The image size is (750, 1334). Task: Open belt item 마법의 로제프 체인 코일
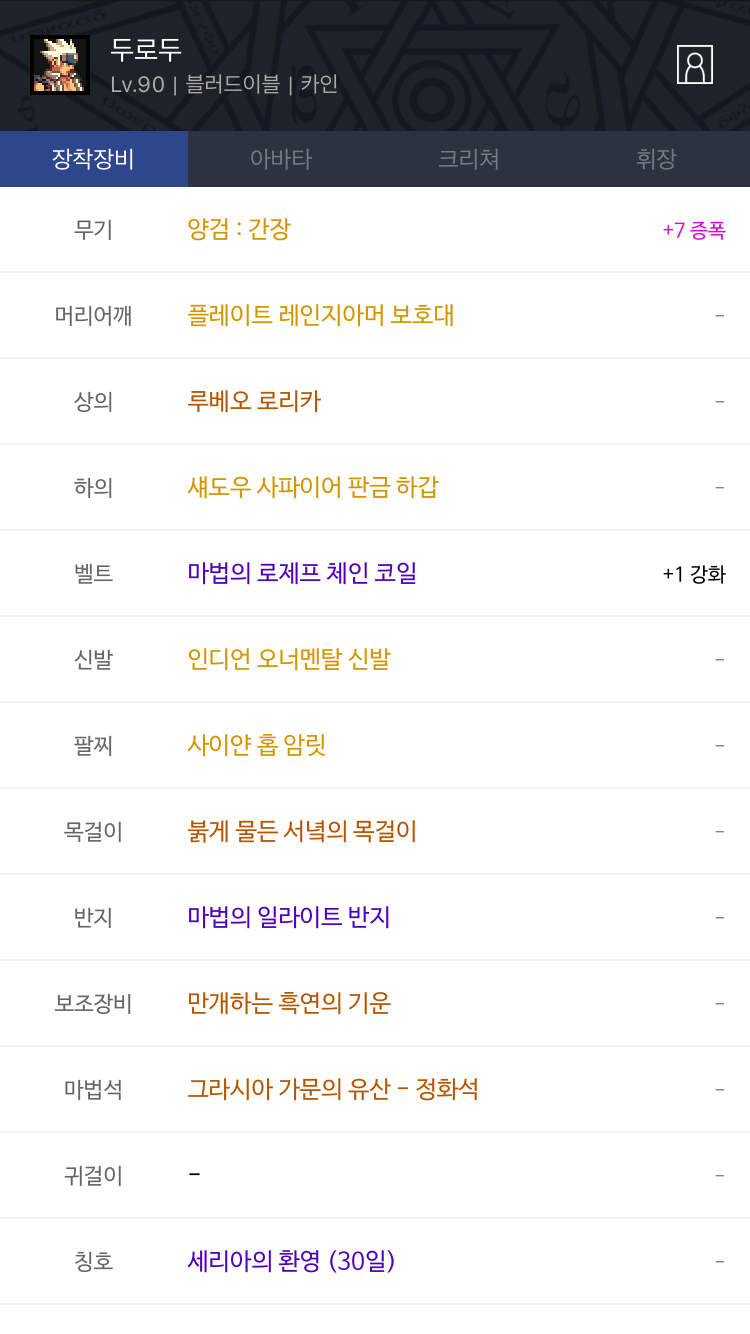(302, 574)
